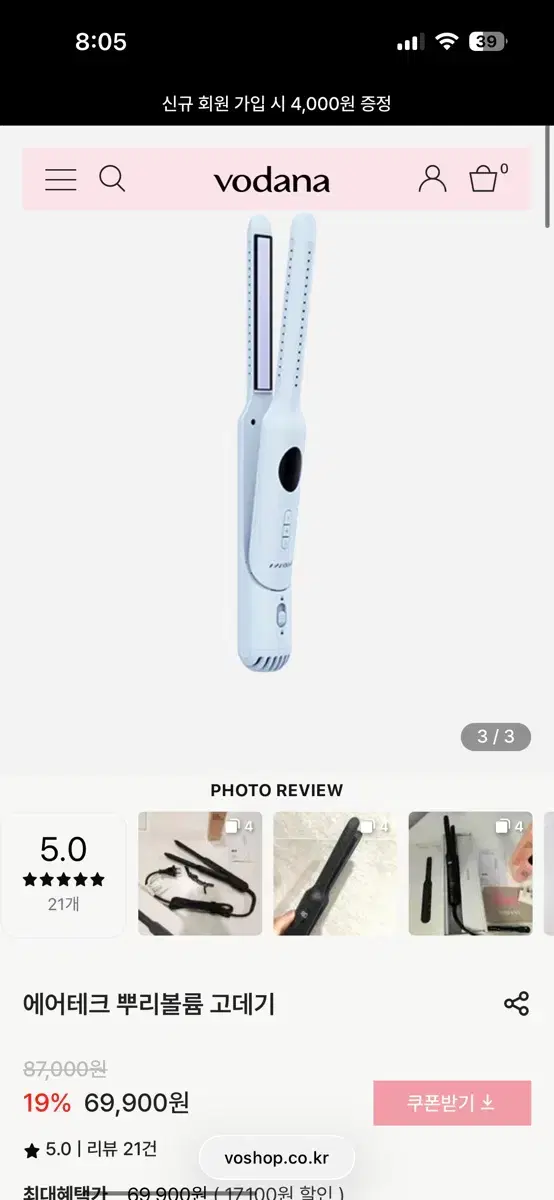Screen dimensions: 554x1200
Task: Open the hamburger menu
Action: point(61,180)
